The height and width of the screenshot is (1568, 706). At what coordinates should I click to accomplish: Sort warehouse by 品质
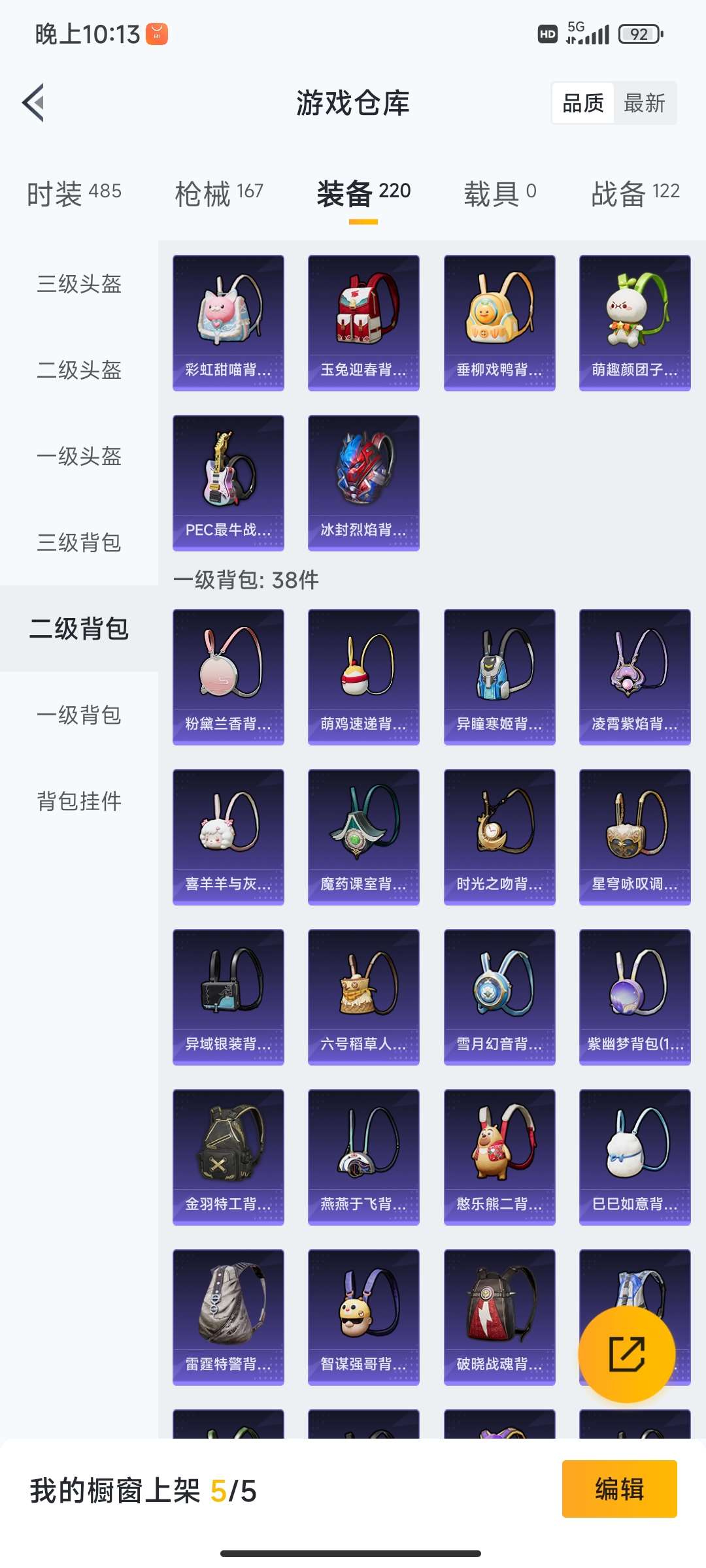(x=583, y=103)
